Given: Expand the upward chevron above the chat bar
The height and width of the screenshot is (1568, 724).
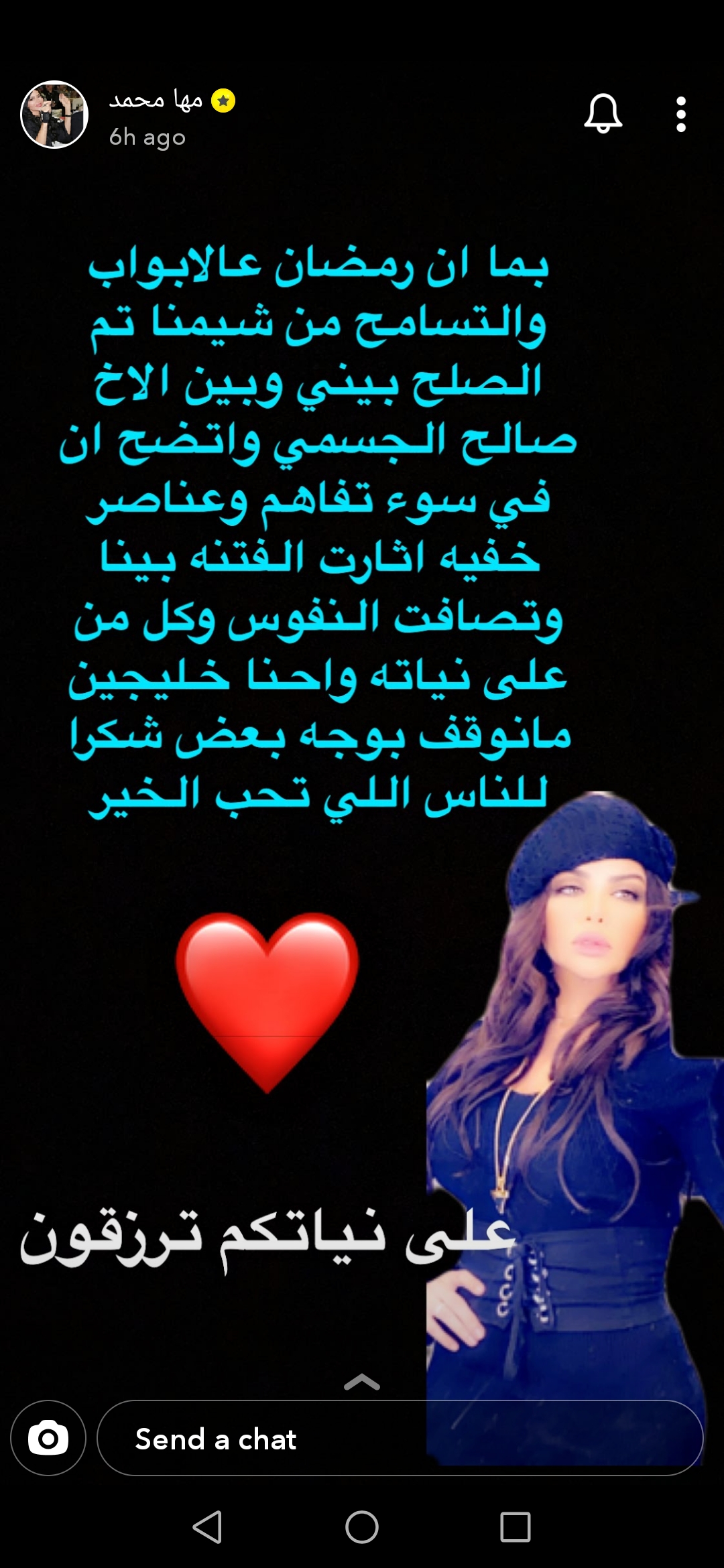Looking at the screenshot, I should click(x=362, y=1381).
